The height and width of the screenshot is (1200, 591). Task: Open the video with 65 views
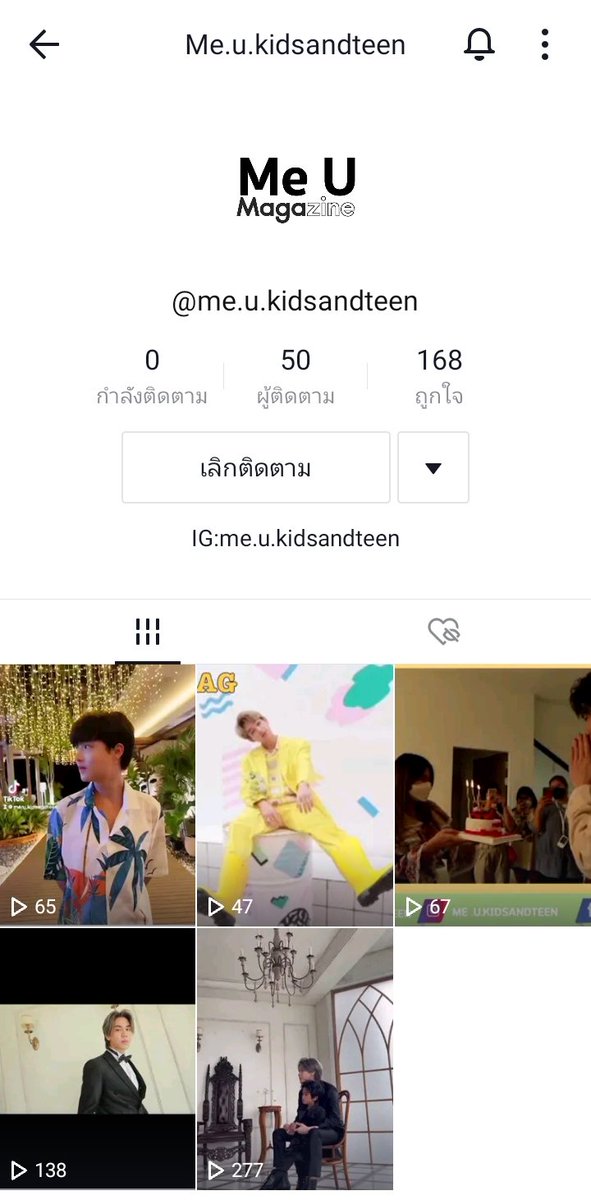tap(97, 795)
